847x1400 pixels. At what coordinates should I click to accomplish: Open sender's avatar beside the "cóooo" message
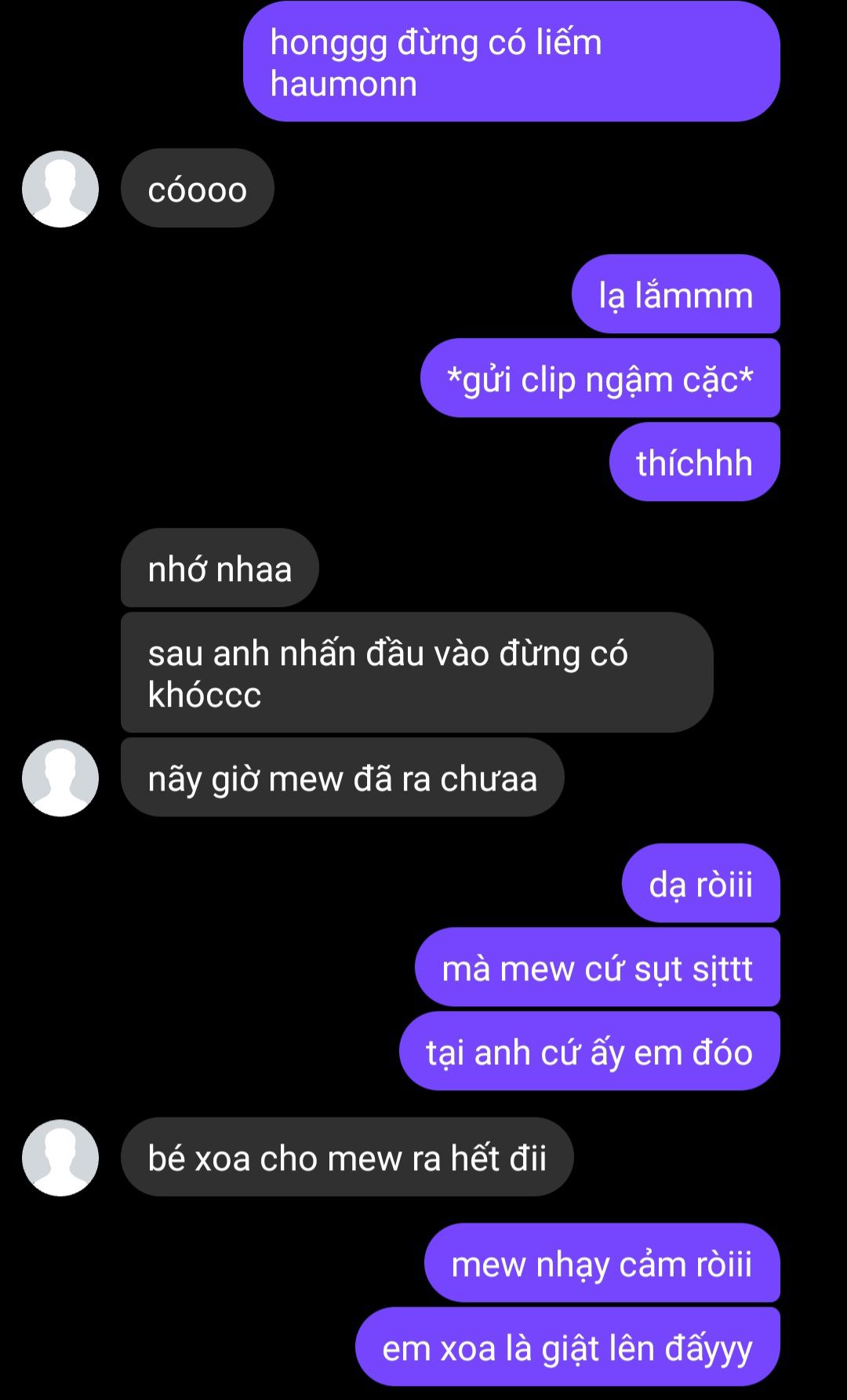click(x=60, y=189)
